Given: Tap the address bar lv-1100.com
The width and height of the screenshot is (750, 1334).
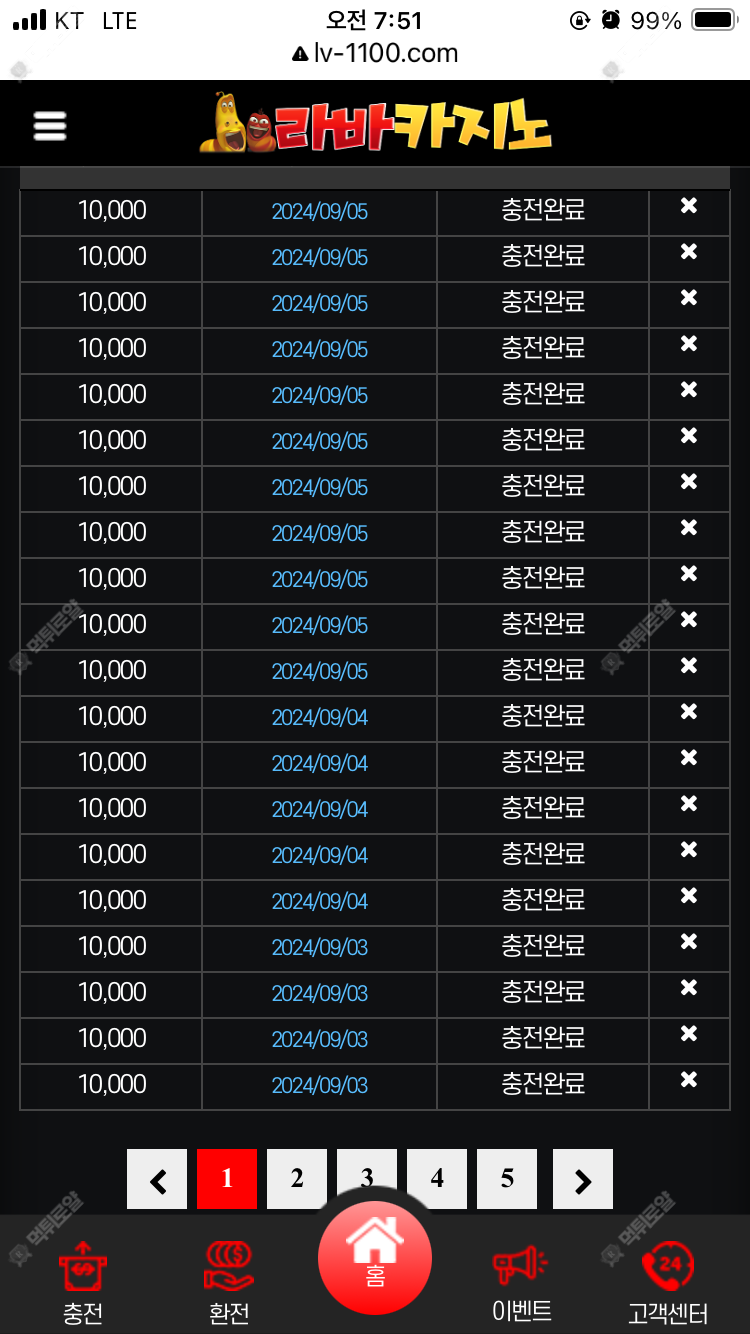Looking at the screenshot, I should click(x=375, y=53).
